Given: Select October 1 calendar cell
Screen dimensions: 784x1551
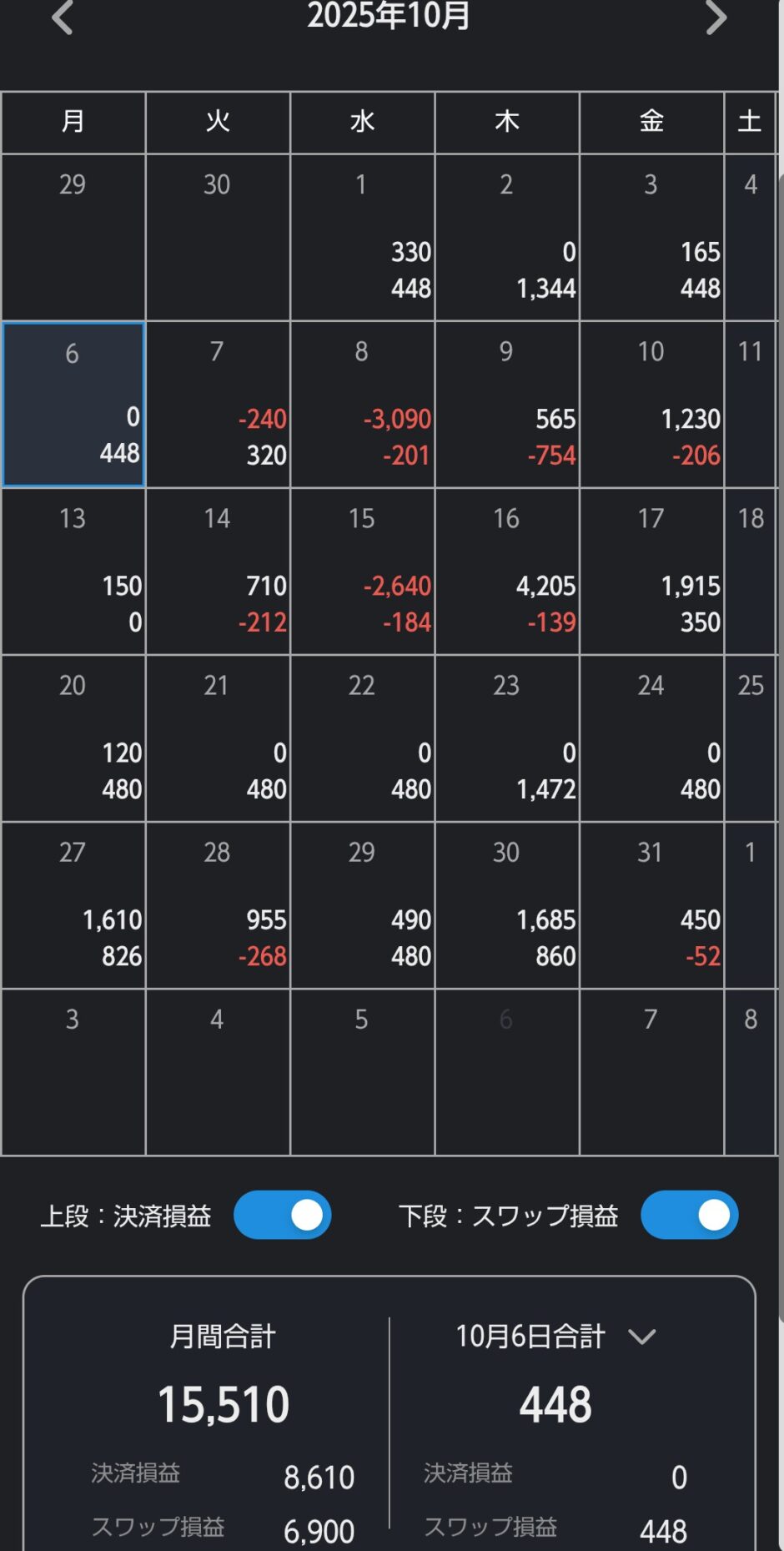Looking at the screenshot, I should click(x=362, y=238).
